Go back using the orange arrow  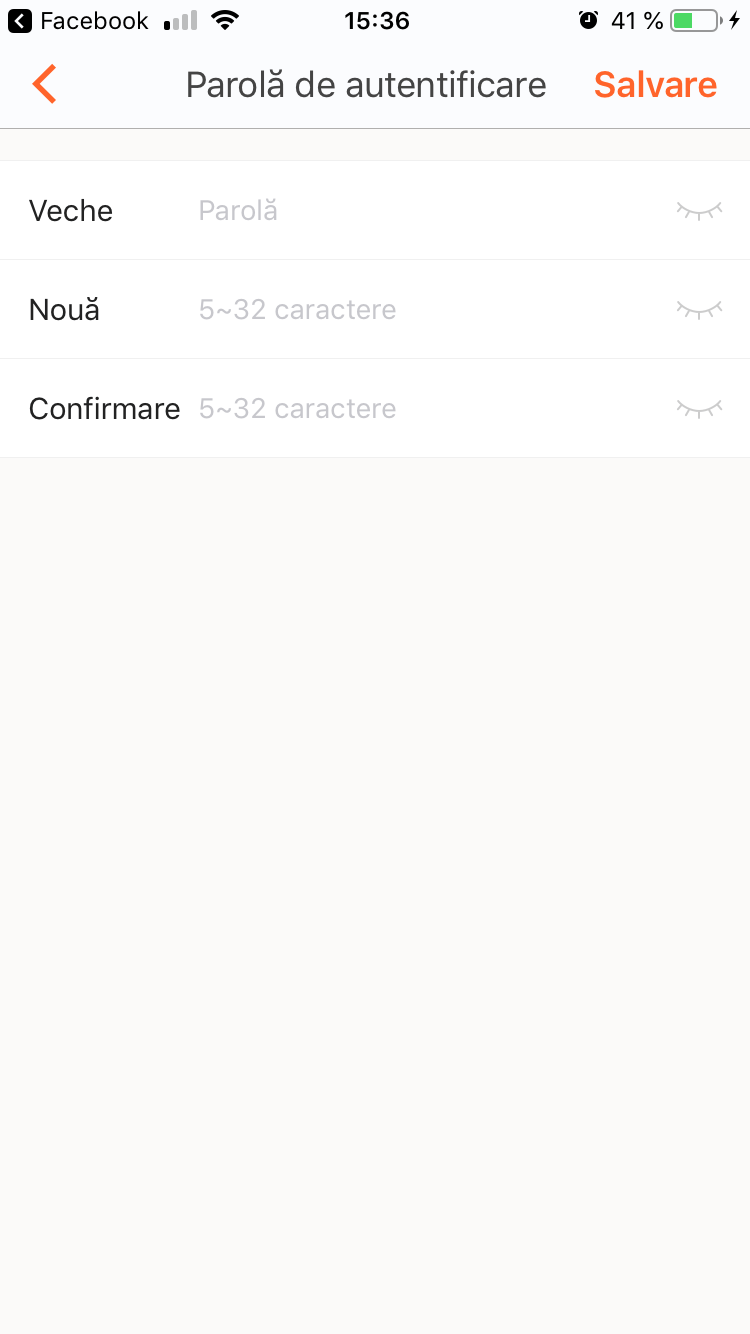tap(44, 85)
